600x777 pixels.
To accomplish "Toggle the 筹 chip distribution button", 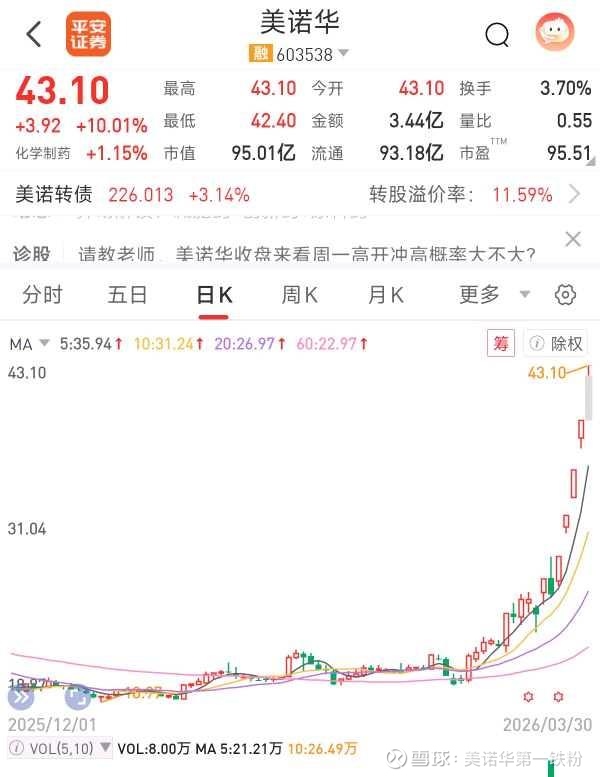I will pos(501,344).
